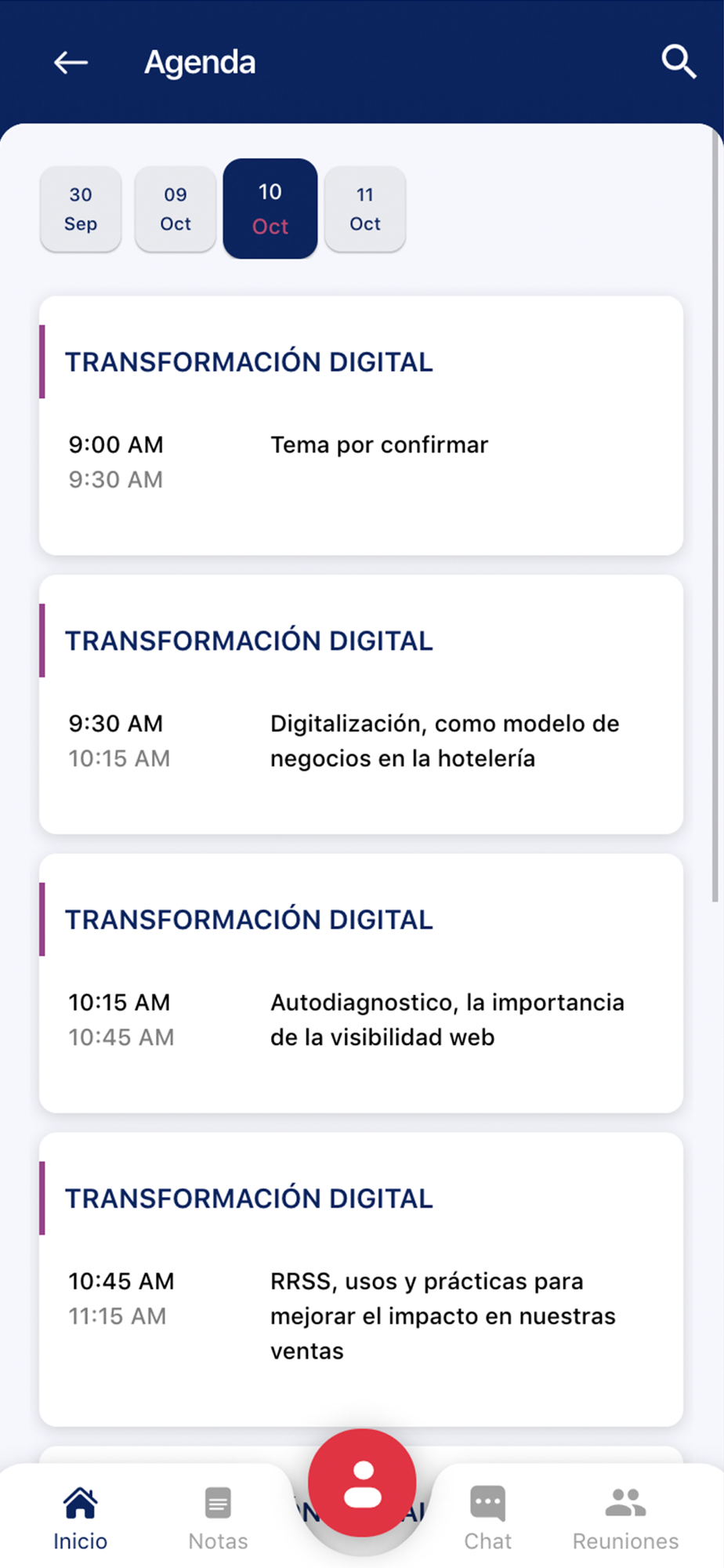Switch to the Reuniones tab
The height and width of the screenshot is (1568, 724).
(x=625, y=1519)
